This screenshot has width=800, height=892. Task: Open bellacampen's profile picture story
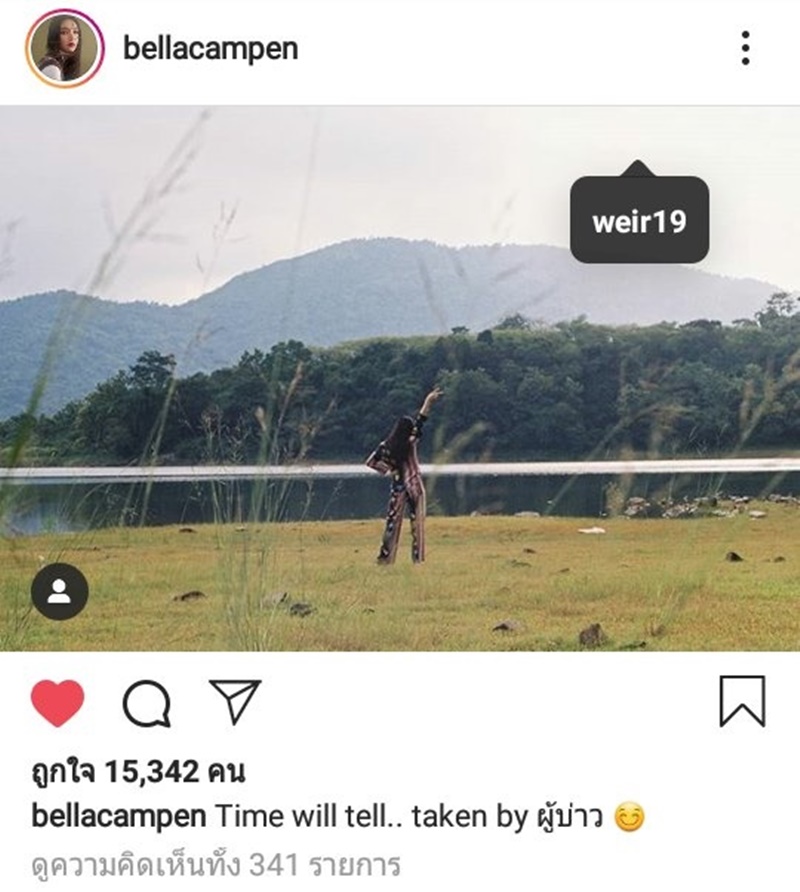coord(65,48)
